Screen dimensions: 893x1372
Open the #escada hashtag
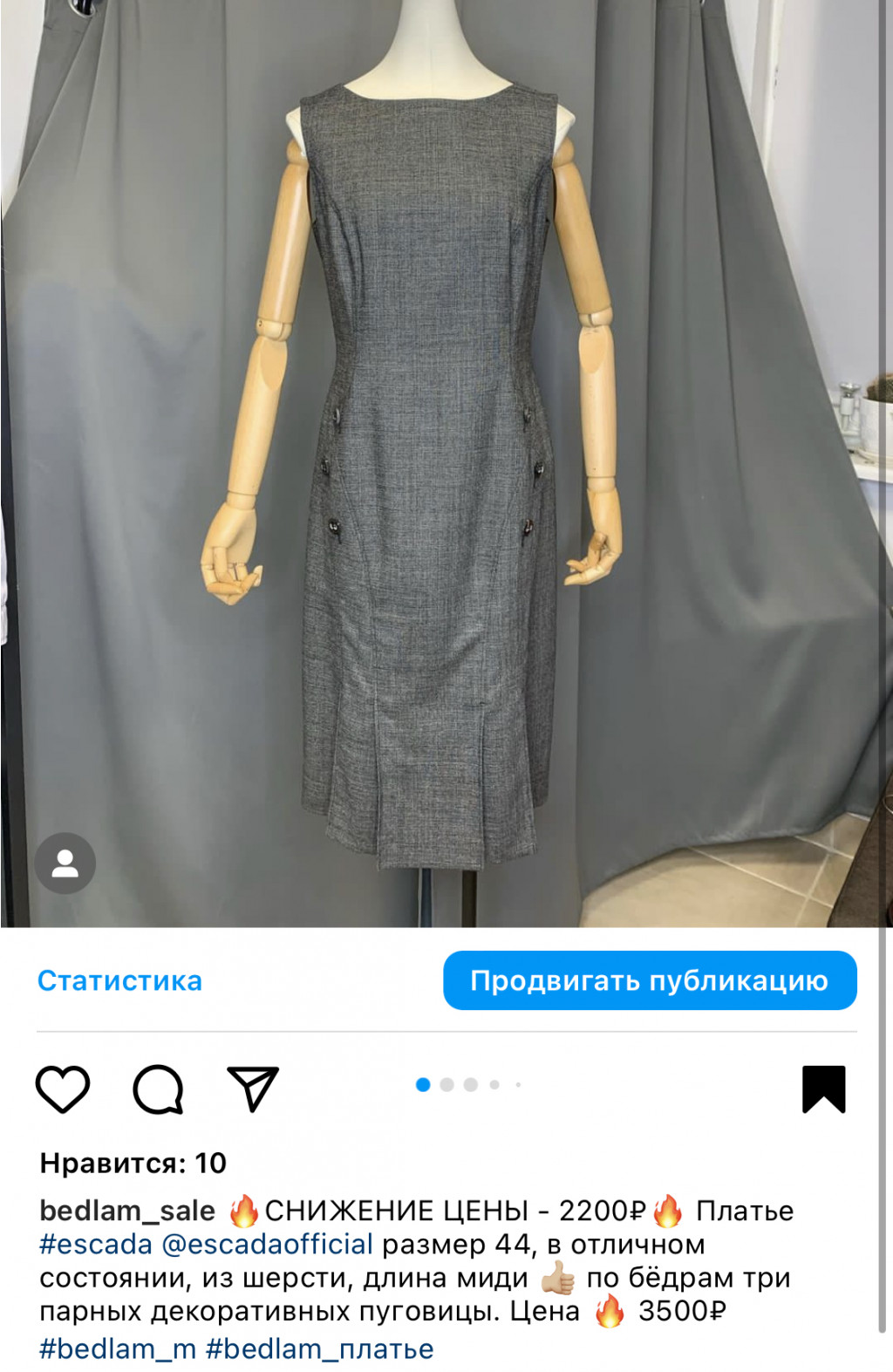pyautogui.click(x=96, y=1244)
